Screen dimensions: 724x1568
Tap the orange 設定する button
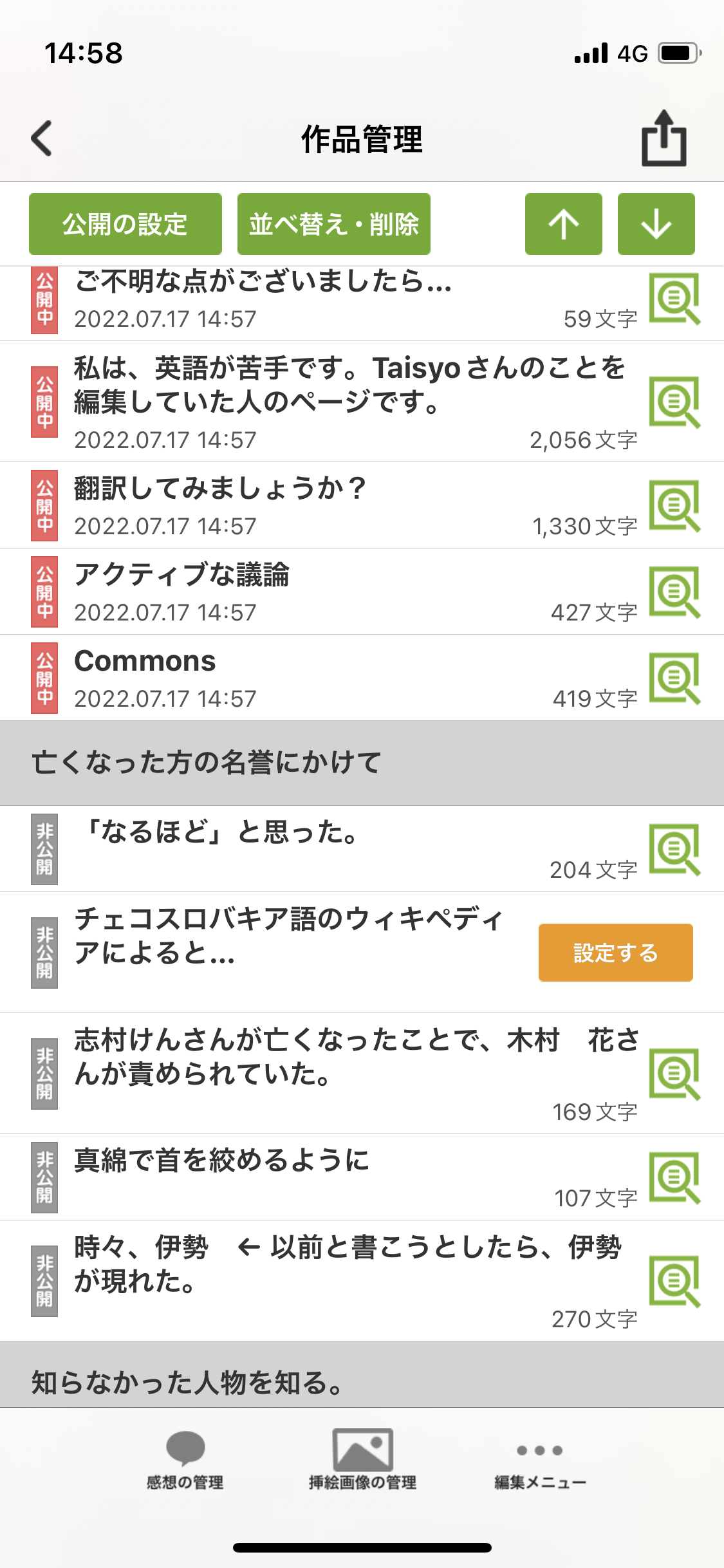click(615, 953)
